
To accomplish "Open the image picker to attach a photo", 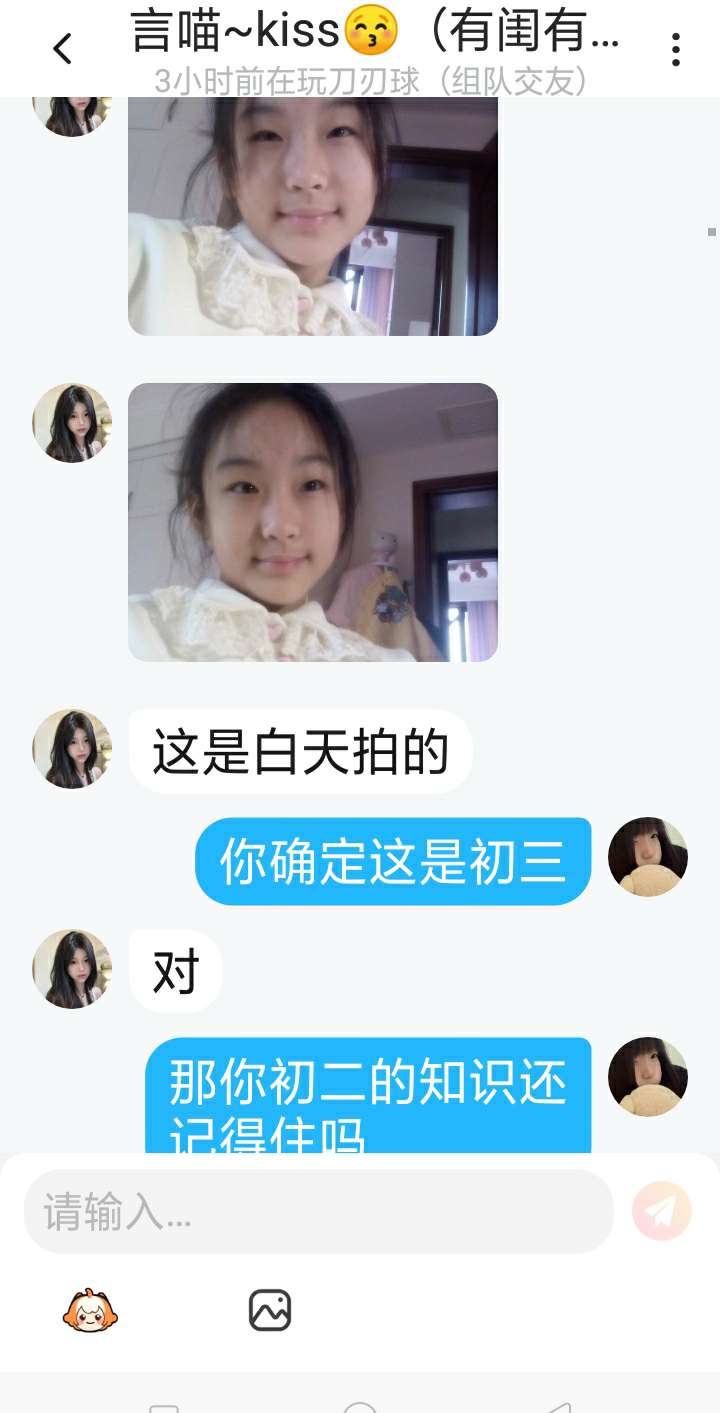I will tap(270, 1310).
